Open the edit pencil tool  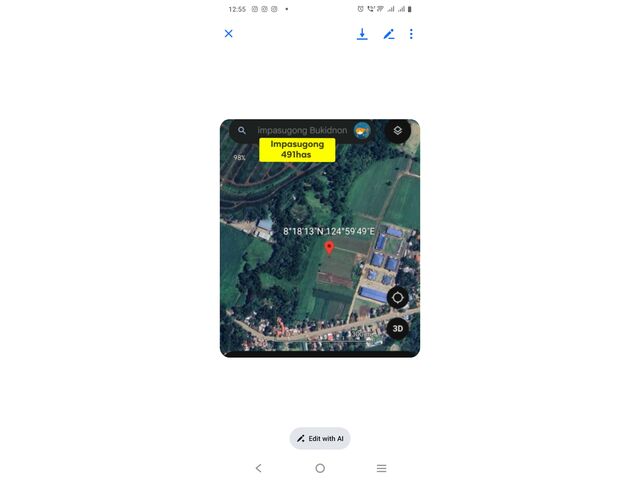pos(389,34)
